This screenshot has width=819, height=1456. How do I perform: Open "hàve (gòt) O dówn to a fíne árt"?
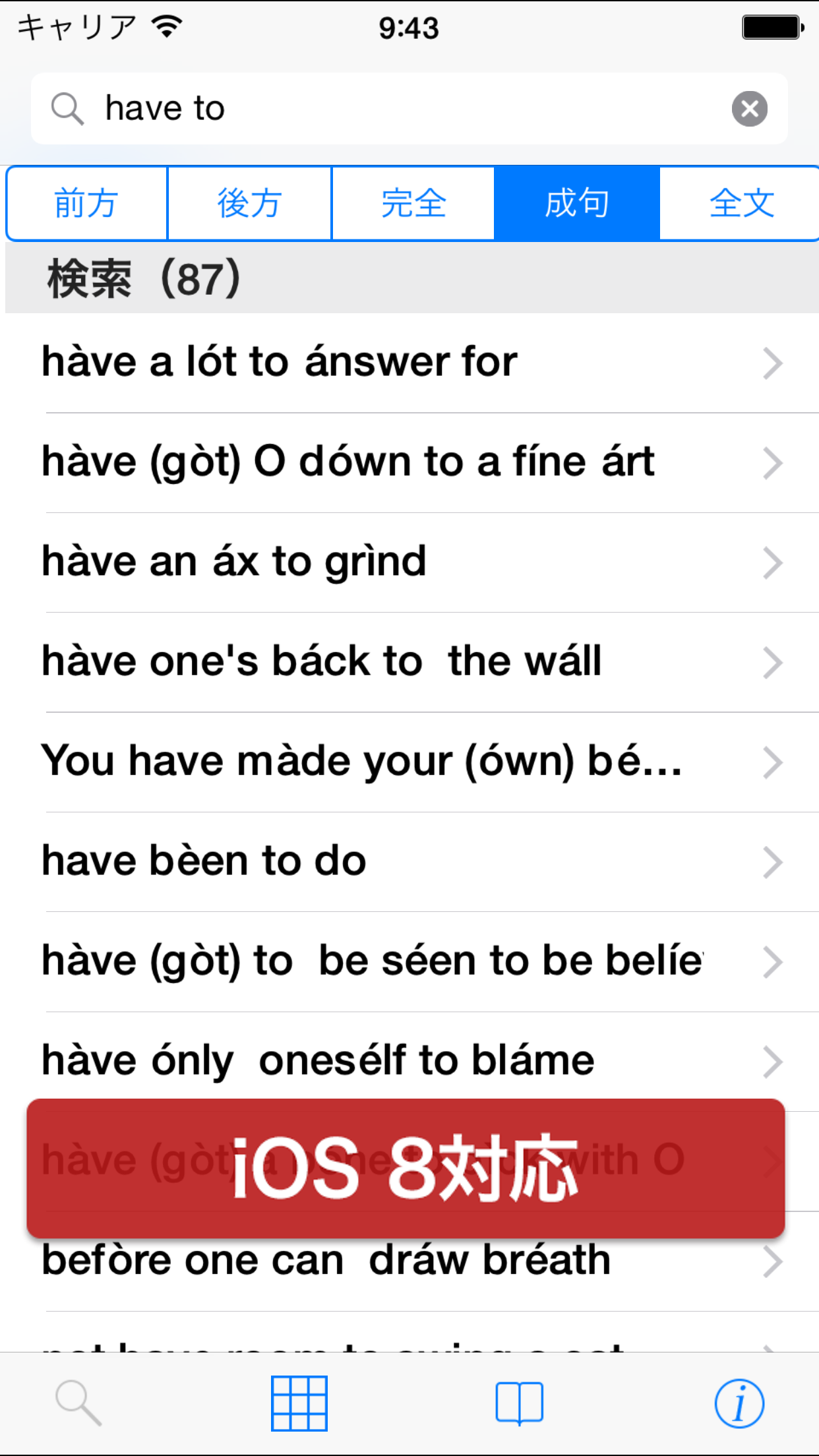pos(409,462)
